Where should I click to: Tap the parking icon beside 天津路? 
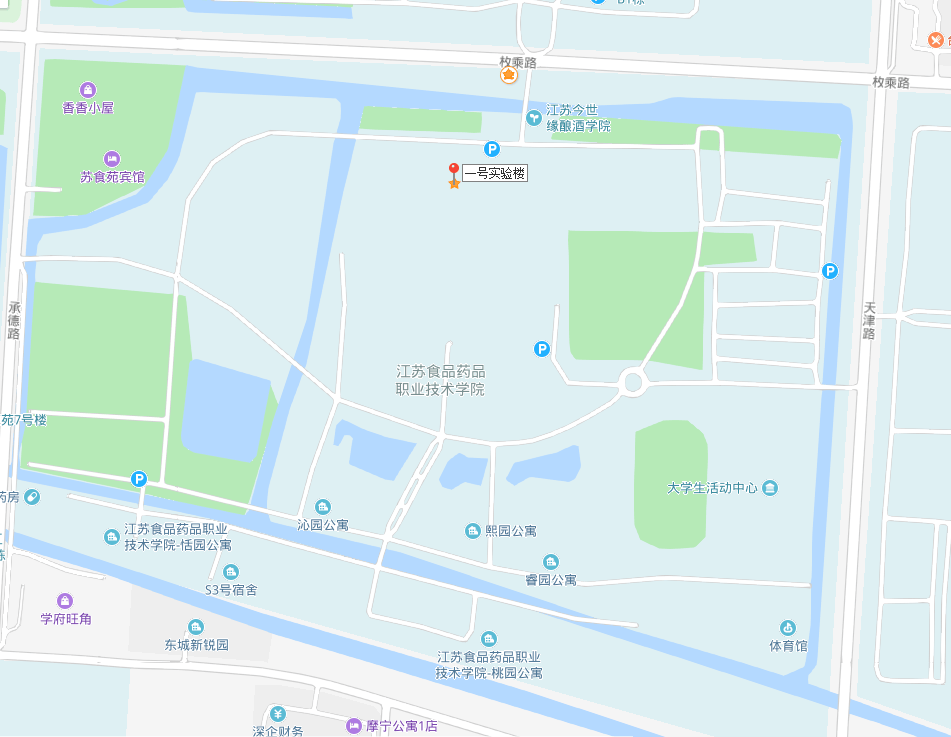coord(829,270)
